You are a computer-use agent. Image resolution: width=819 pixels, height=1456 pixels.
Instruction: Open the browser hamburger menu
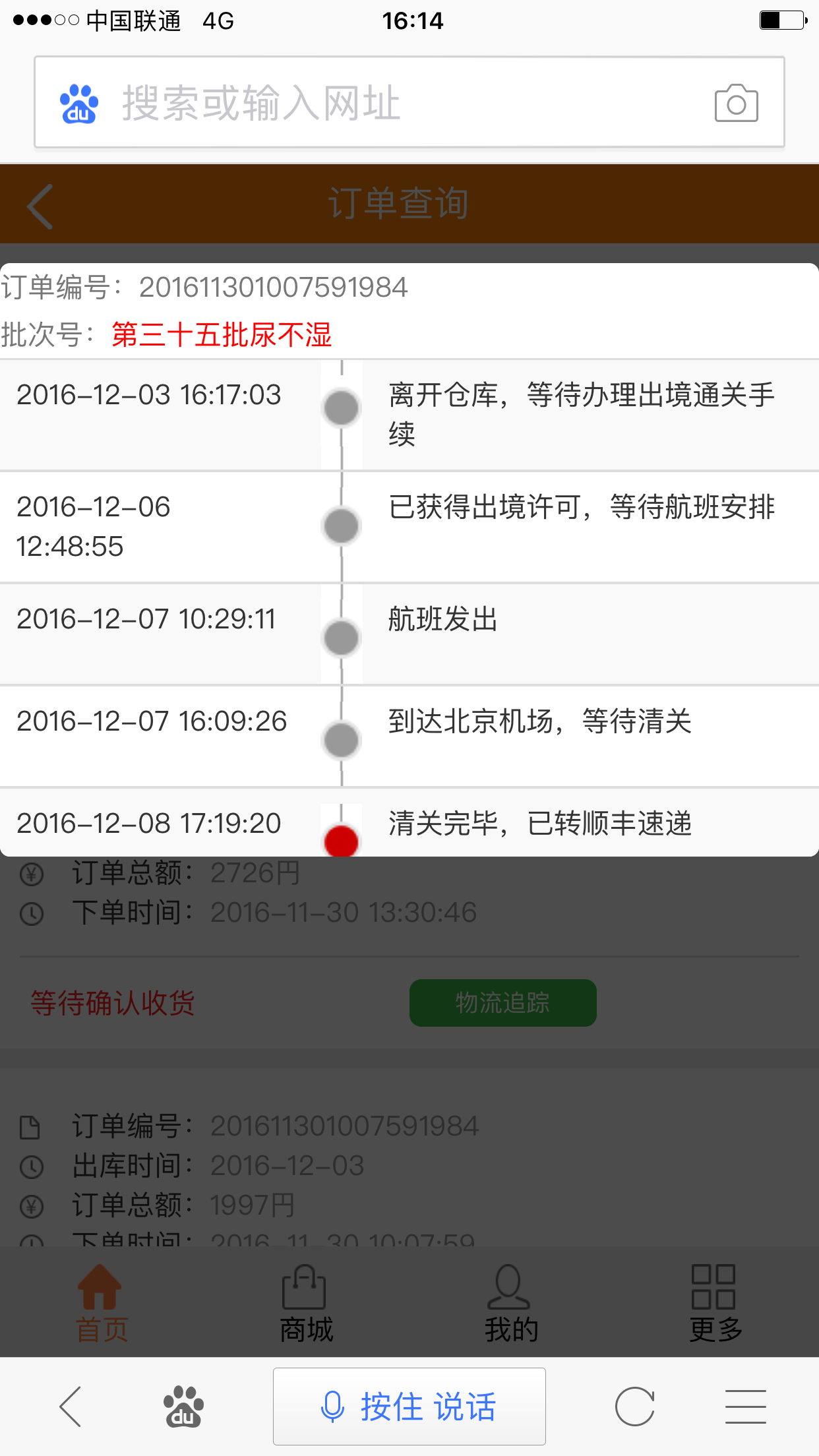pos(746,1407)
